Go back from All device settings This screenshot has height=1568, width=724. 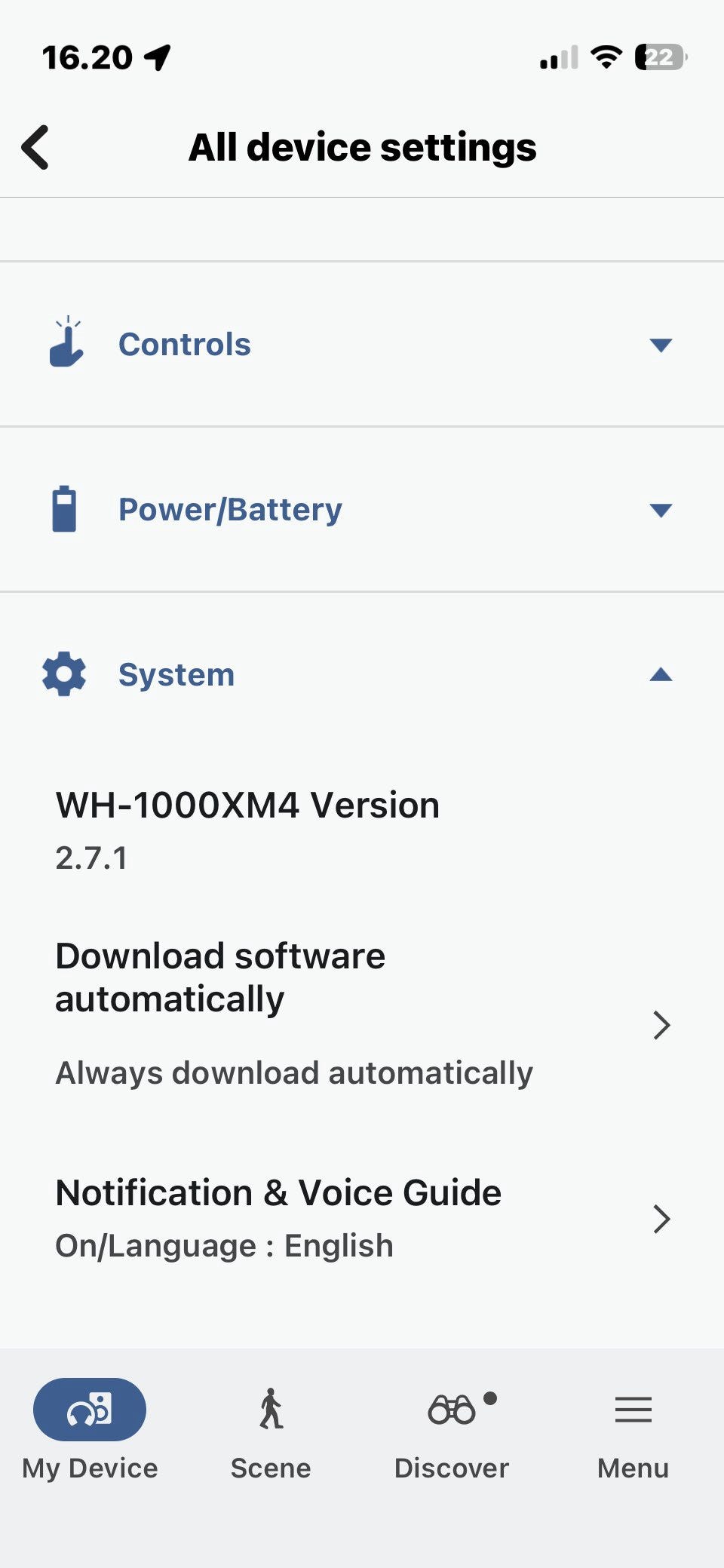[x=35, y=147]
